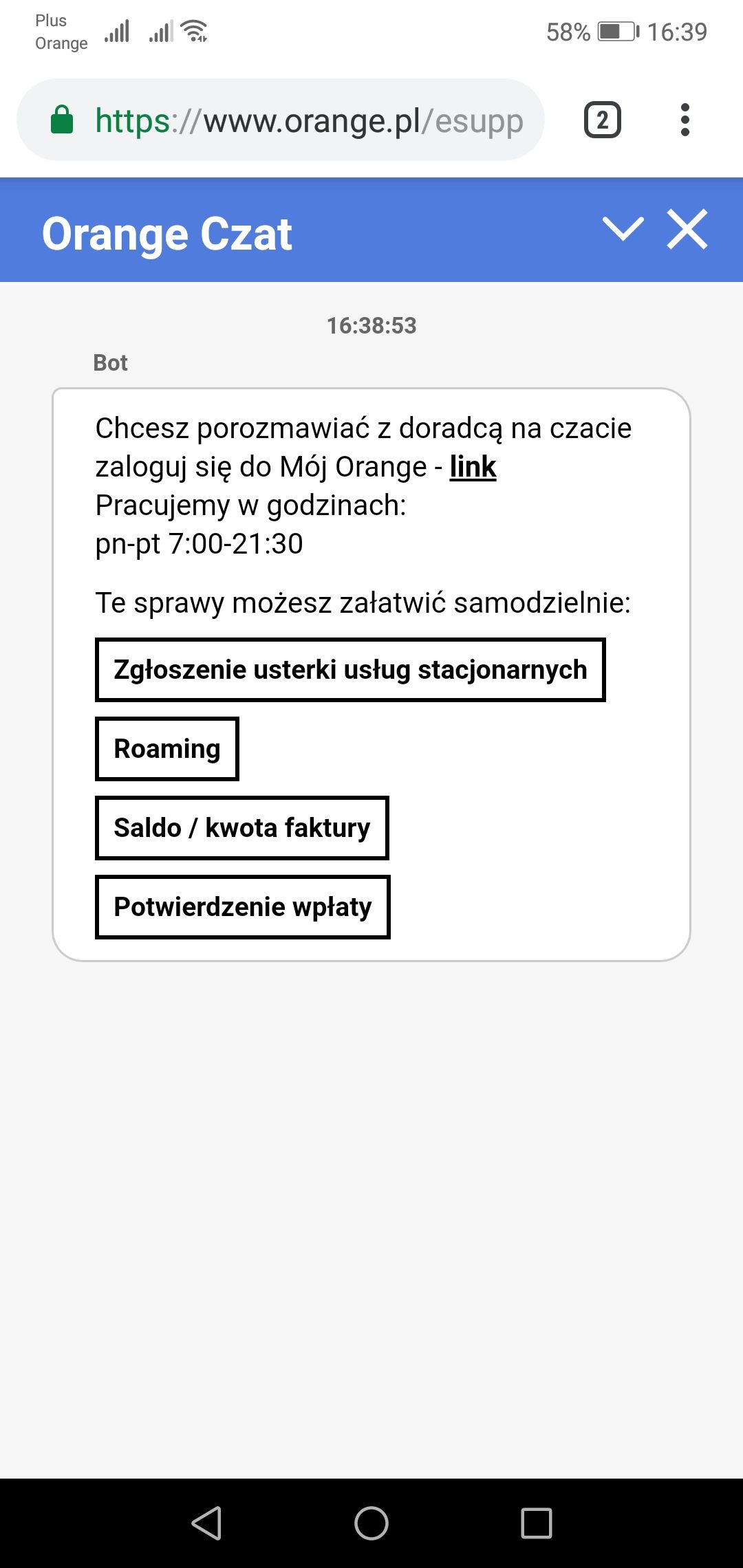Select Saldo / kwota faktury

pos(242,828)
